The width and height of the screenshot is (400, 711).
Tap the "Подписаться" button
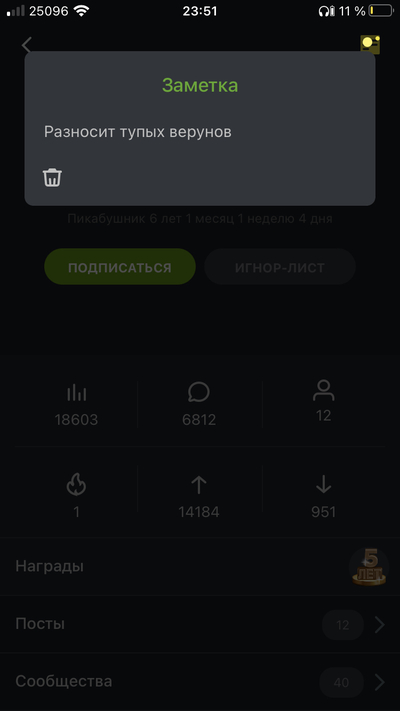point(120,267)
